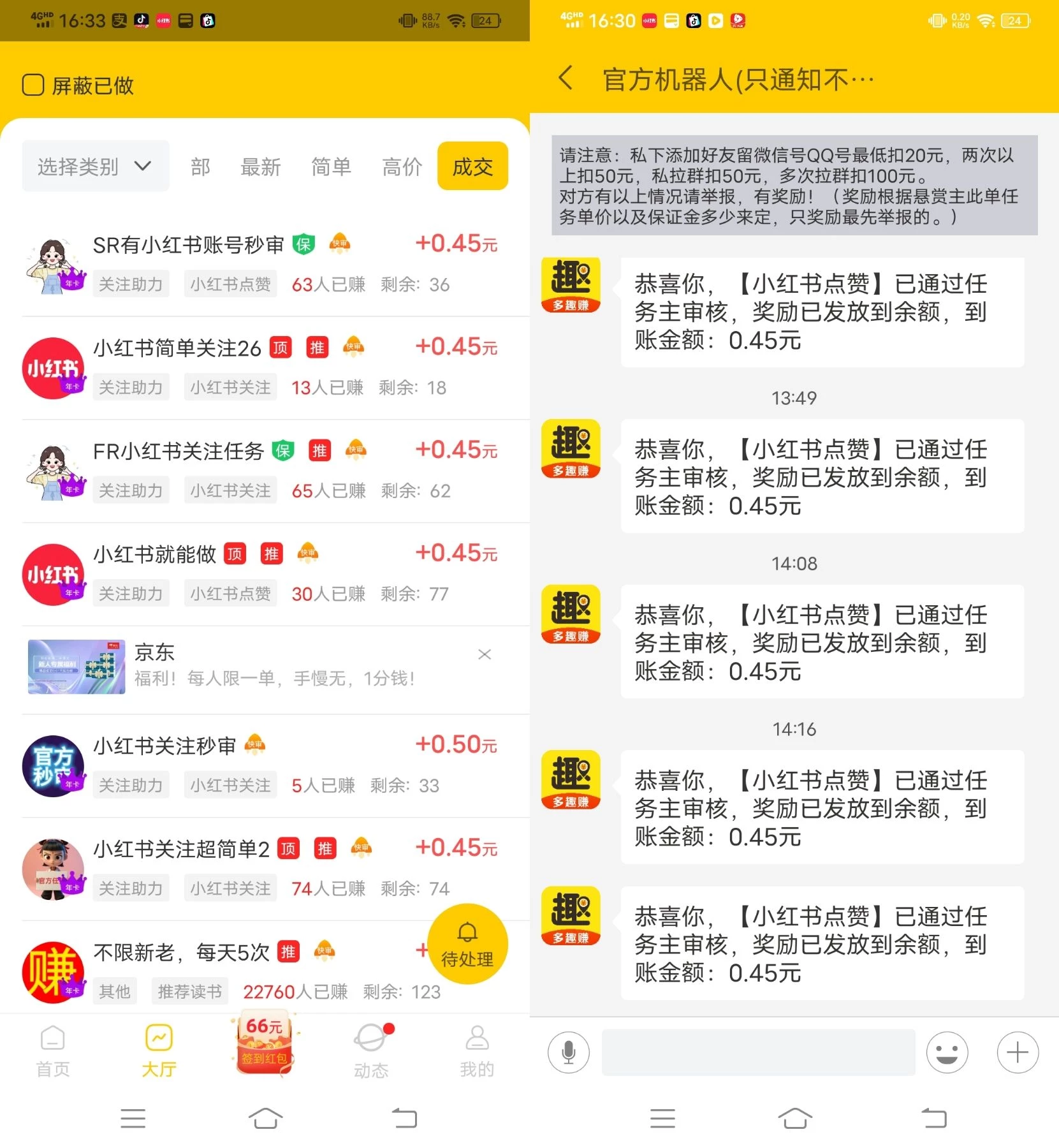Screen dimensions: 1059x1148
Task: Select the 高价 filter tab
Action: pyautogui.click(x=402, y=167)
